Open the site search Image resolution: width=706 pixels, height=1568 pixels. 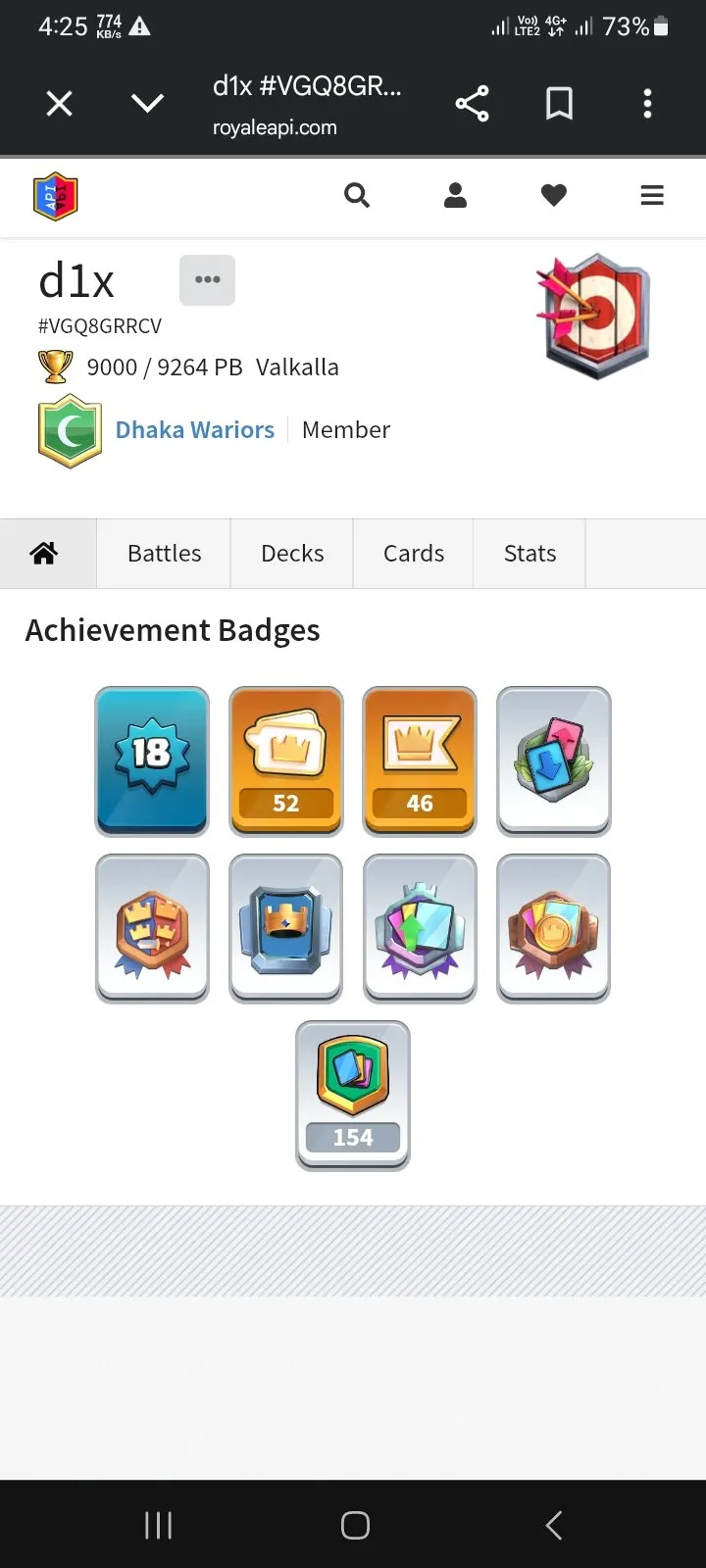tap(357, 195)
